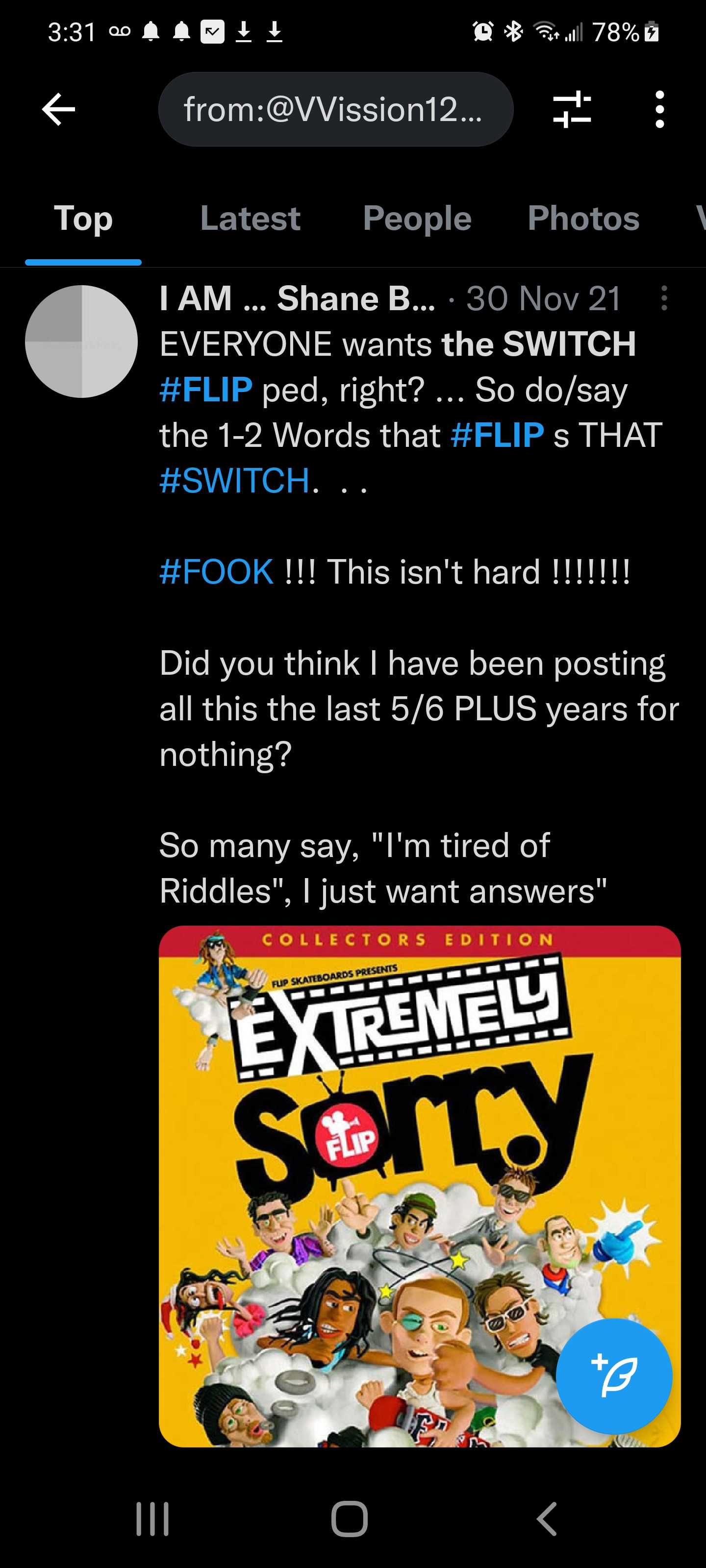Viewport: 706px width, 1568px height.
Task: Open the #SWITCH hashtag
Action: [x=234, y=481]
